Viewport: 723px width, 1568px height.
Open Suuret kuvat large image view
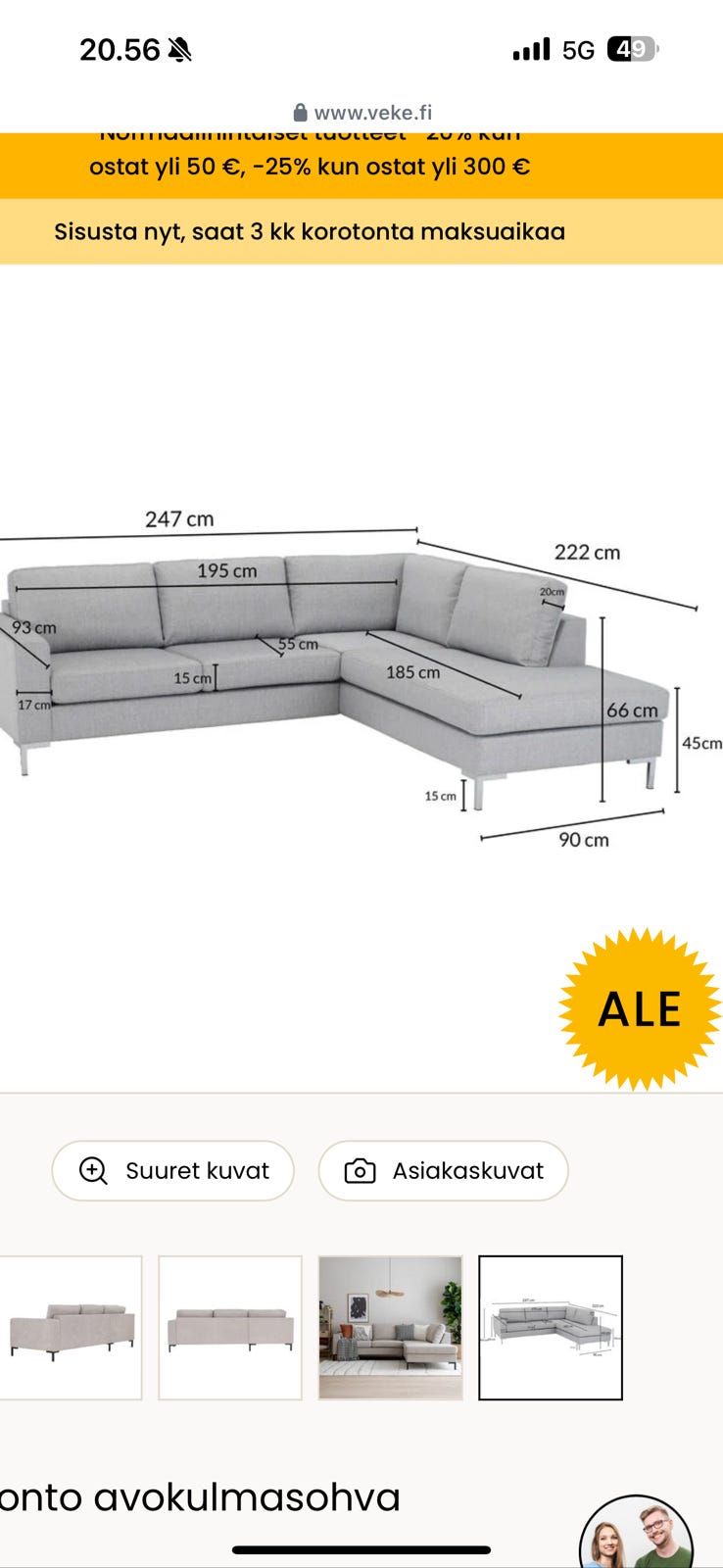(x=173, y=1170)
